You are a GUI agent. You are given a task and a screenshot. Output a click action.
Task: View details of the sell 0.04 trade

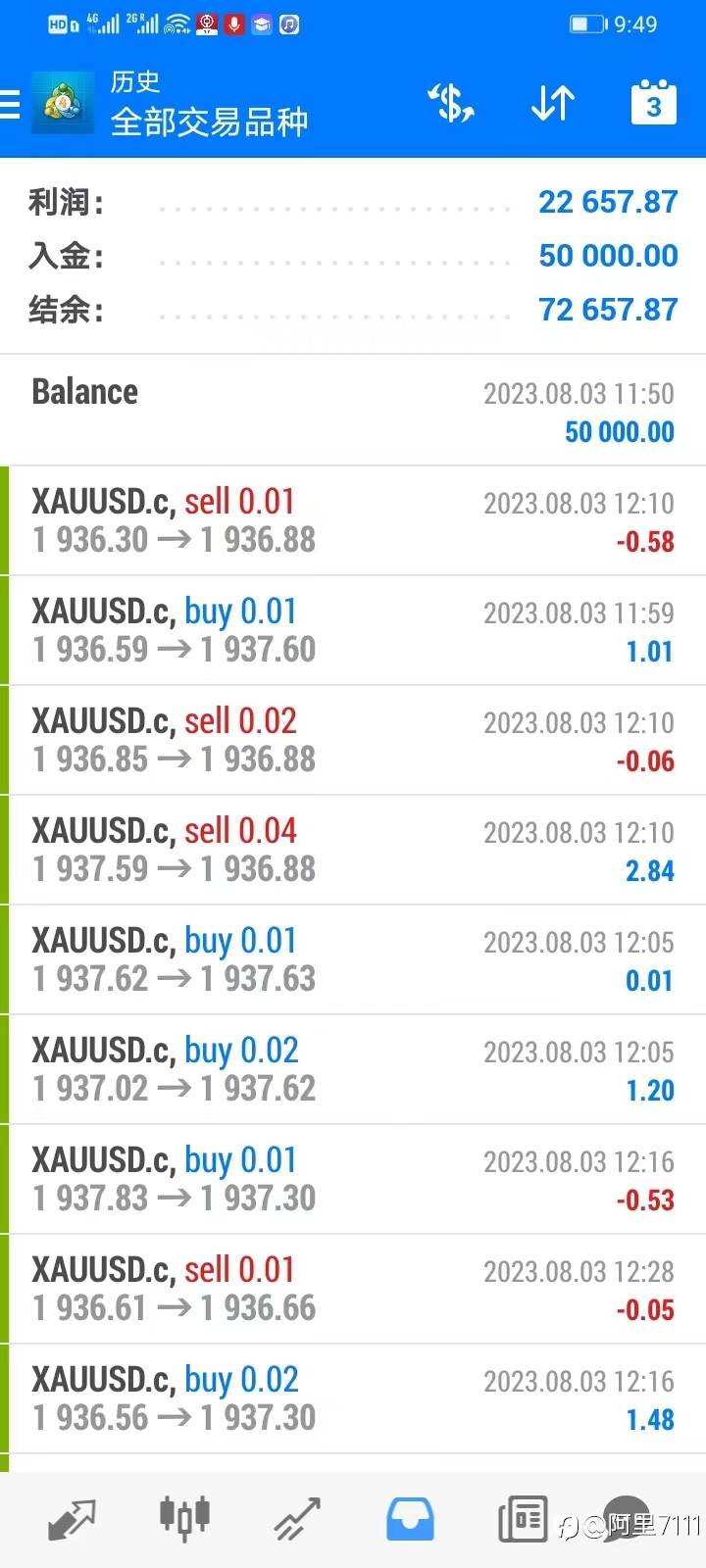(x=353, y=850)
